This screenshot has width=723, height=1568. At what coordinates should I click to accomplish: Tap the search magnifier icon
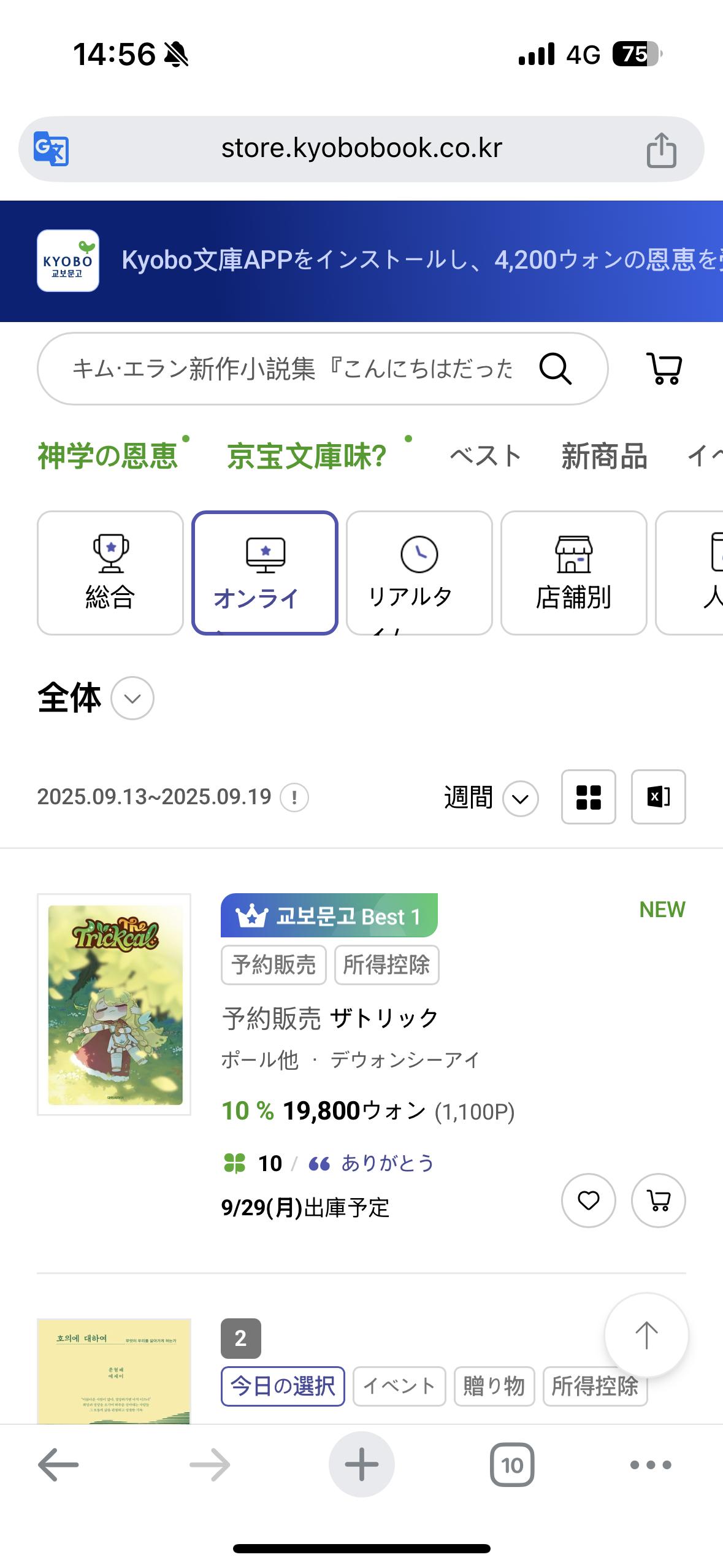click(x=555, y=369)
